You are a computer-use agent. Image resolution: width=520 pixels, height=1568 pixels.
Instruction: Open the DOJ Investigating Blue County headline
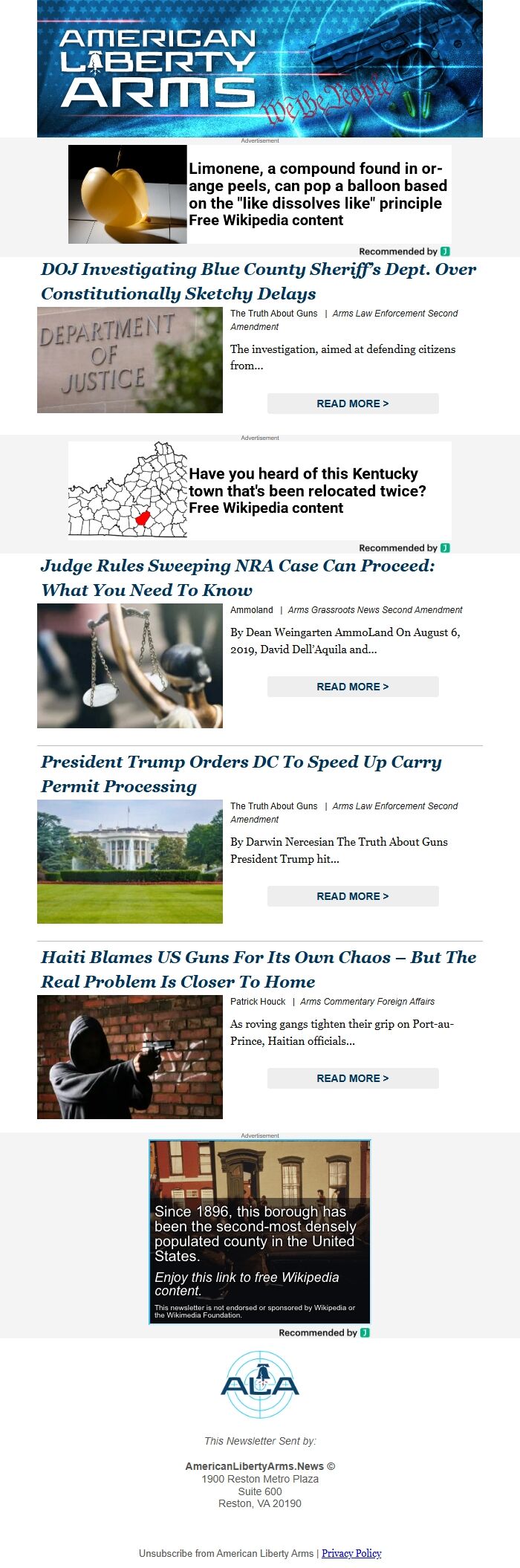tap(258, 281)
